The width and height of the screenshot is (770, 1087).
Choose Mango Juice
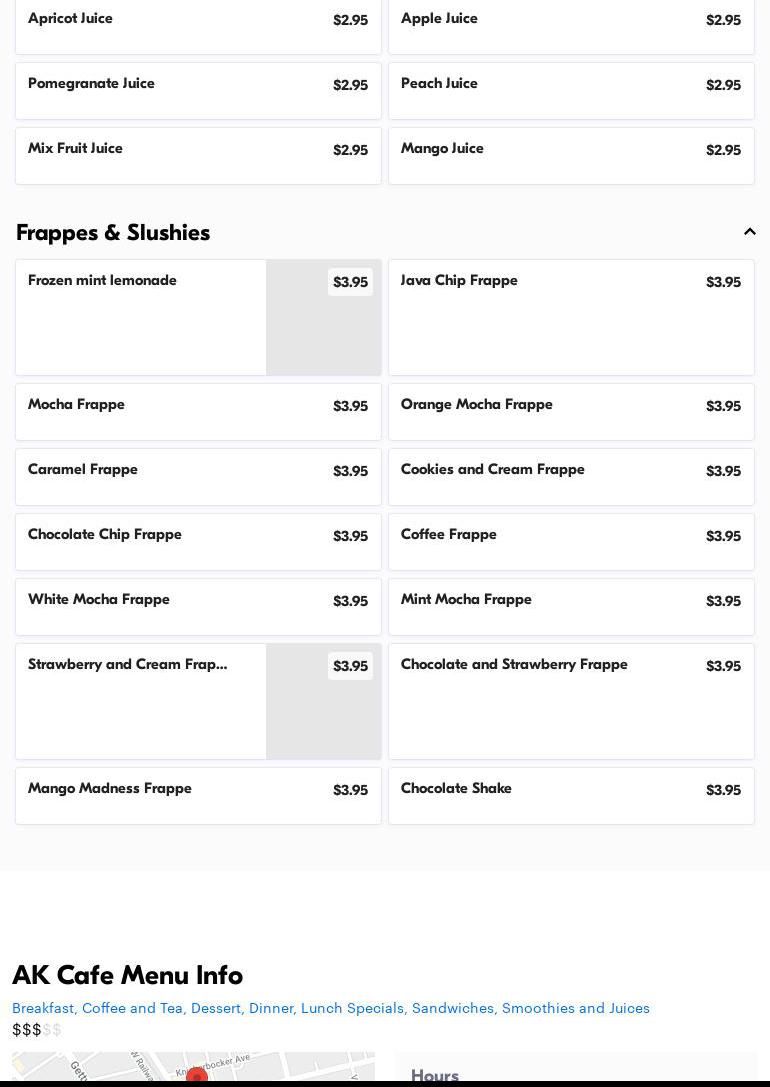[570, 155]
